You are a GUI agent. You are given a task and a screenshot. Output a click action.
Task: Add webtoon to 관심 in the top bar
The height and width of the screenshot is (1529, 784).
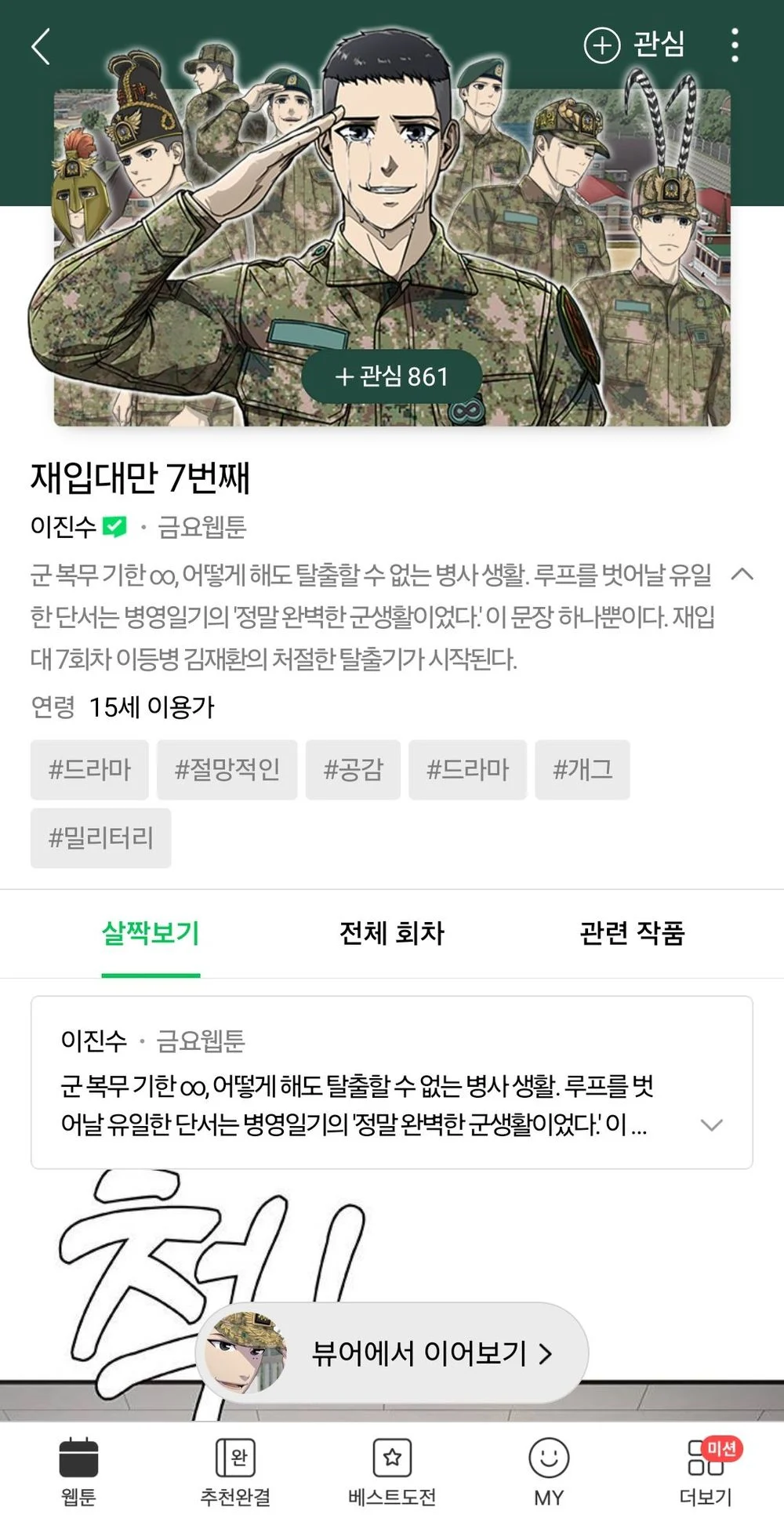pyautogui.click(x=635, y=45)
